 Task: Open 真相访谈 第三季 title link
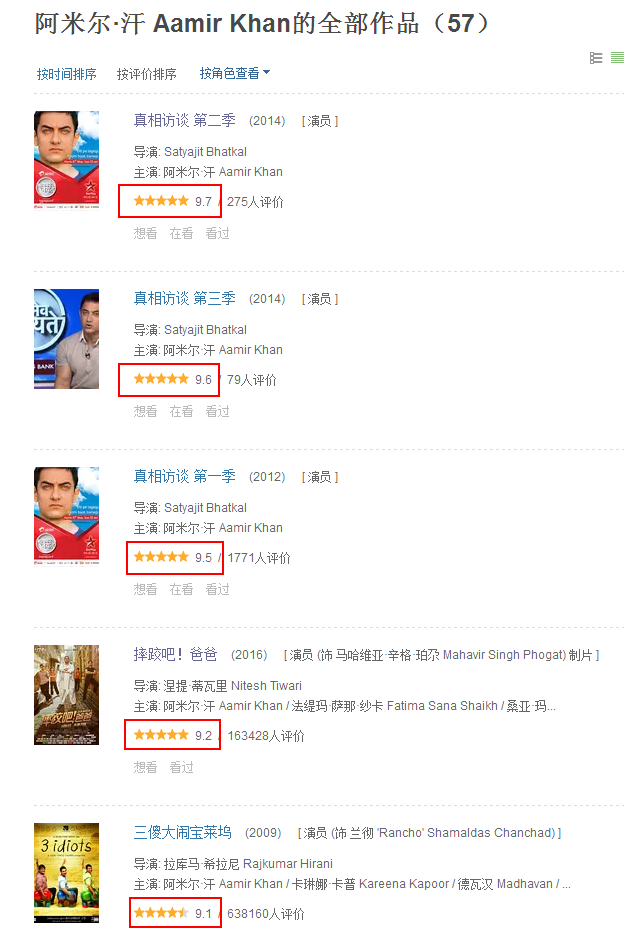pos(185,298)
